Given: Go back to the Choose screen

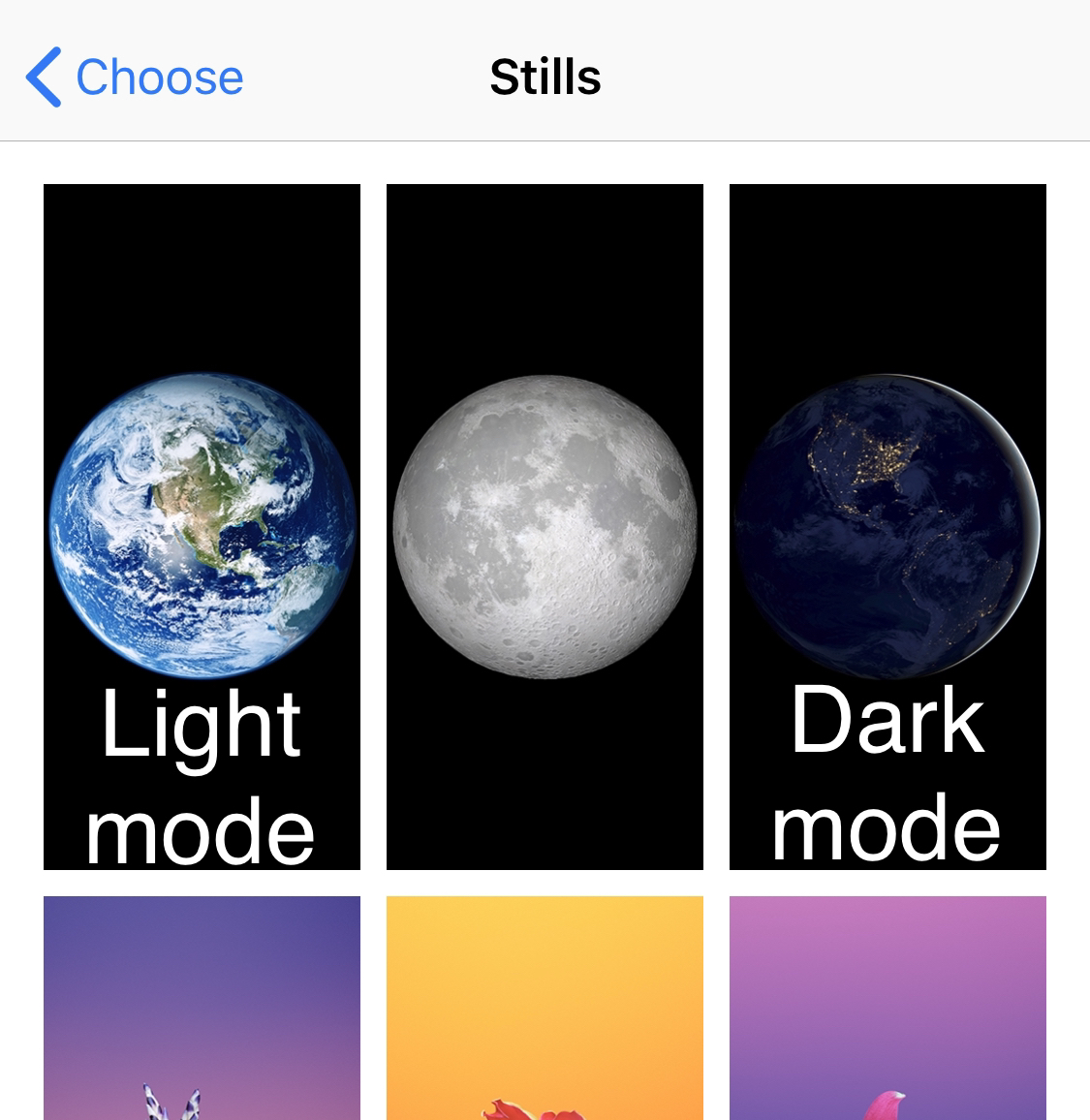Looking at the screenshot, I should (x=134, y=77).
